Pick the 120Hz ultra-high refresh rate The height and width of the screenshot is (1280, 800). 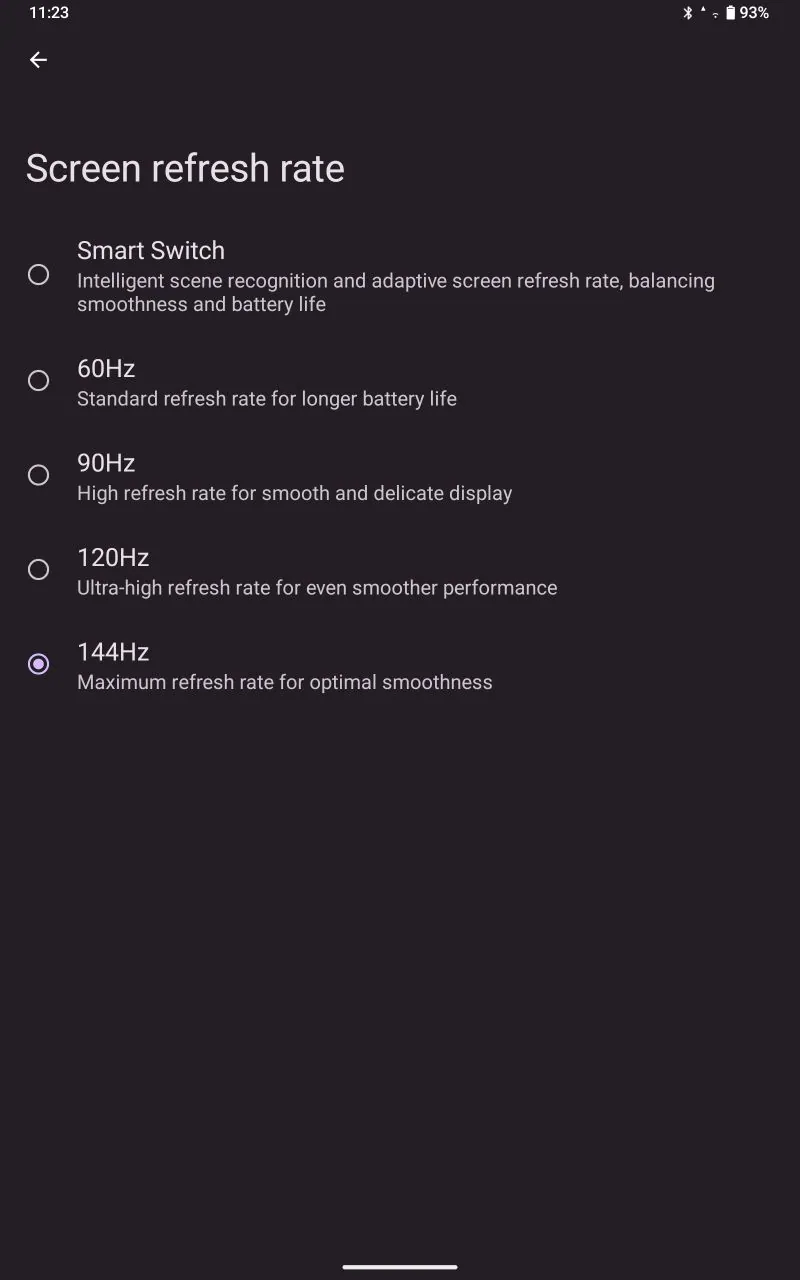tap(400, 570)
